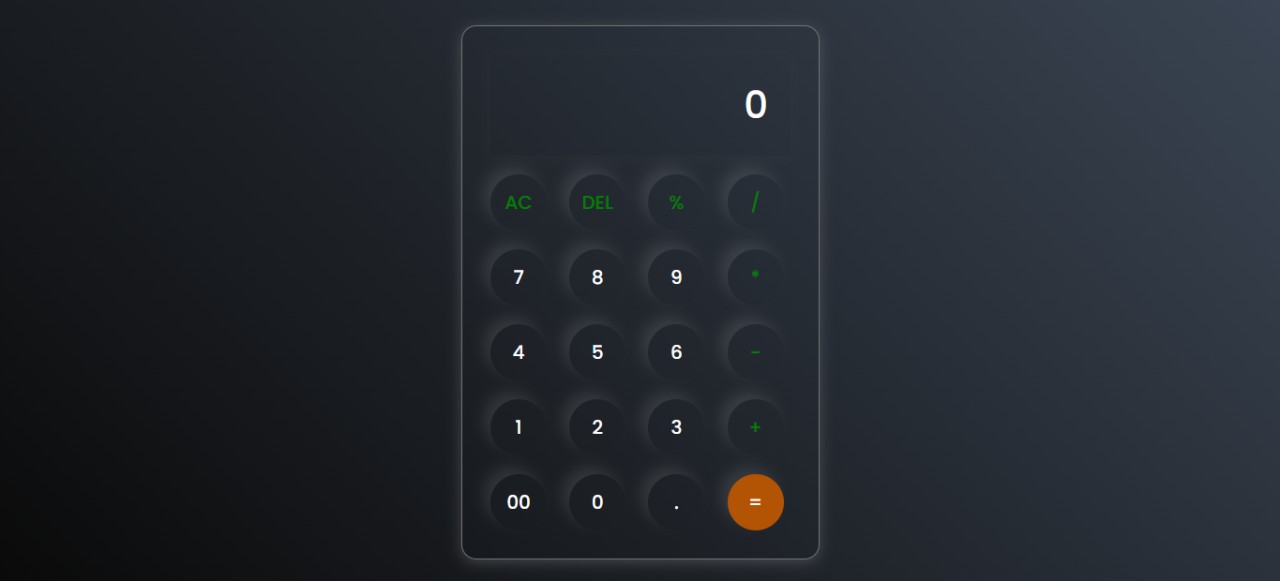Delete last digit with DEL

597,202
